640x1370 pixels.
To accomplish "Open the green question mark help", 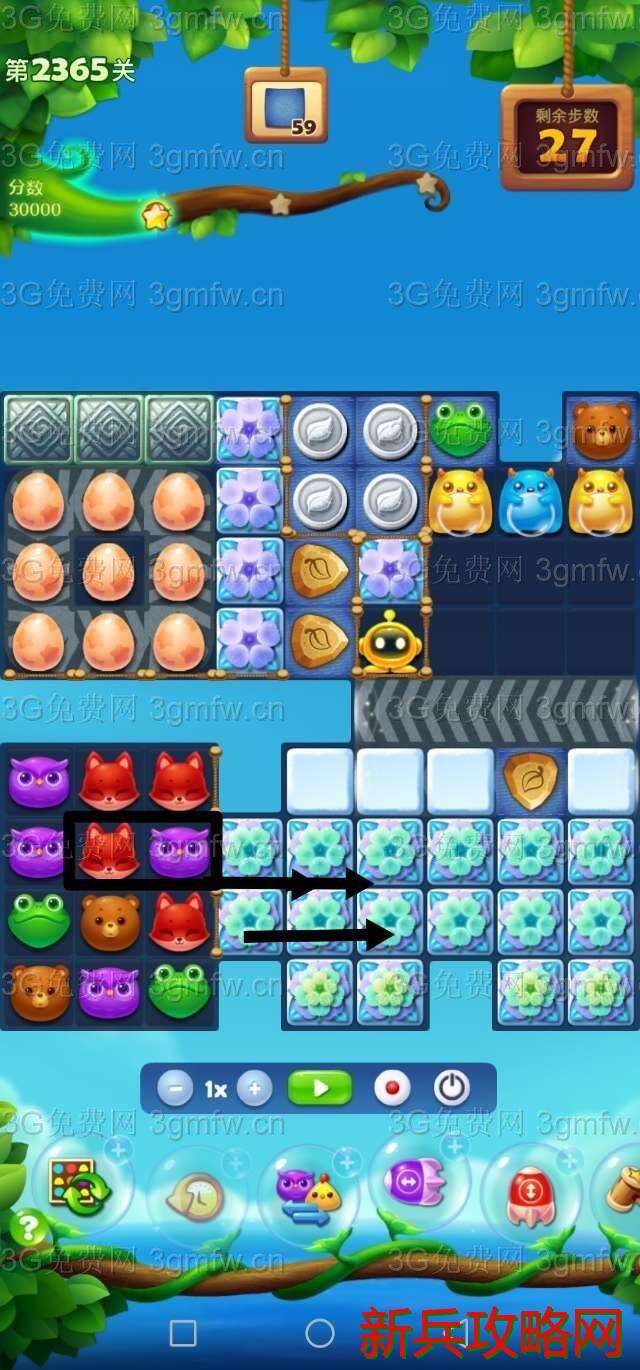I will tap(28, 1227).
